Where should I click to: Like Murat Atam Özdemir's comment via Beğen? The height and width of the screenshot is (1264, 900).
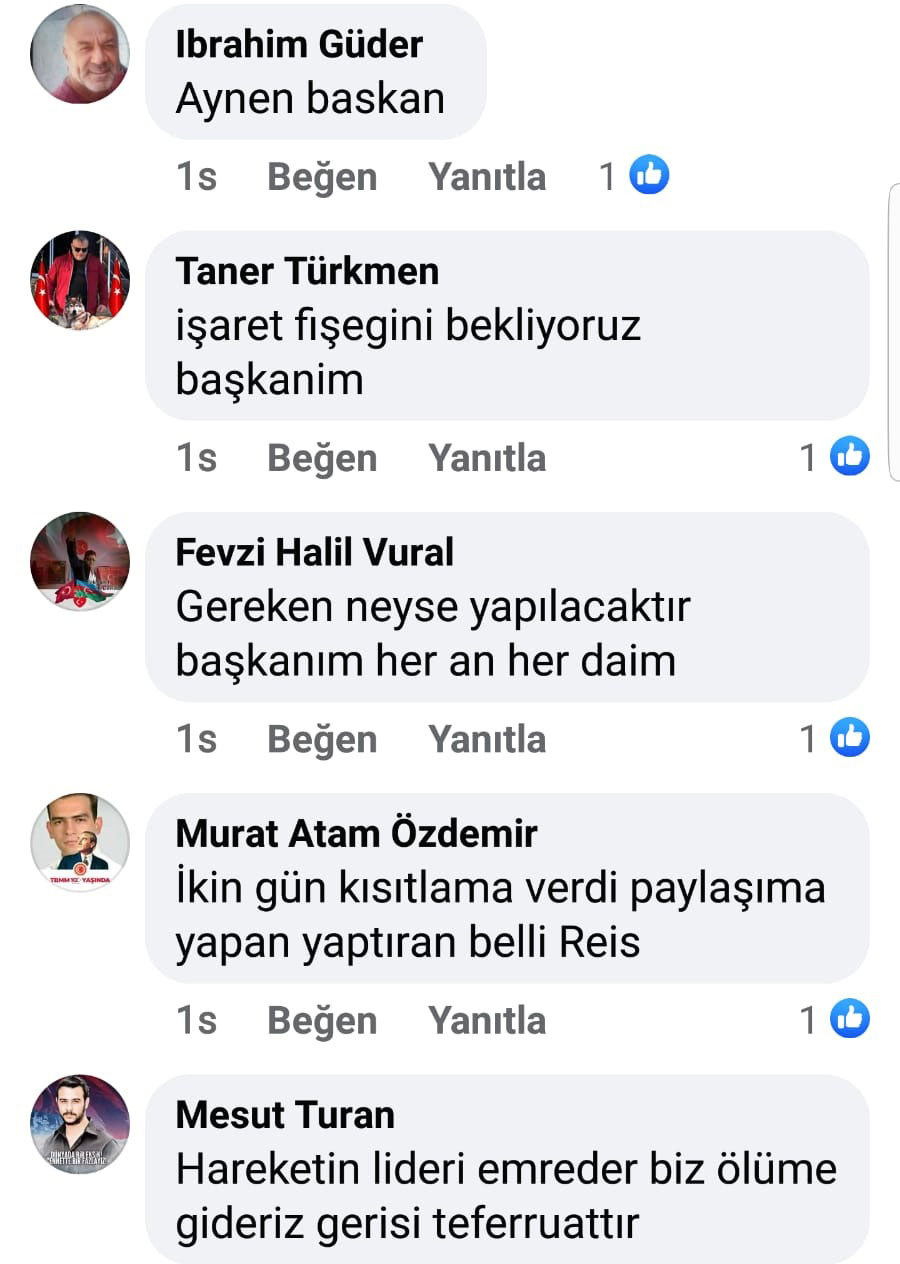tap(322, 1020)
